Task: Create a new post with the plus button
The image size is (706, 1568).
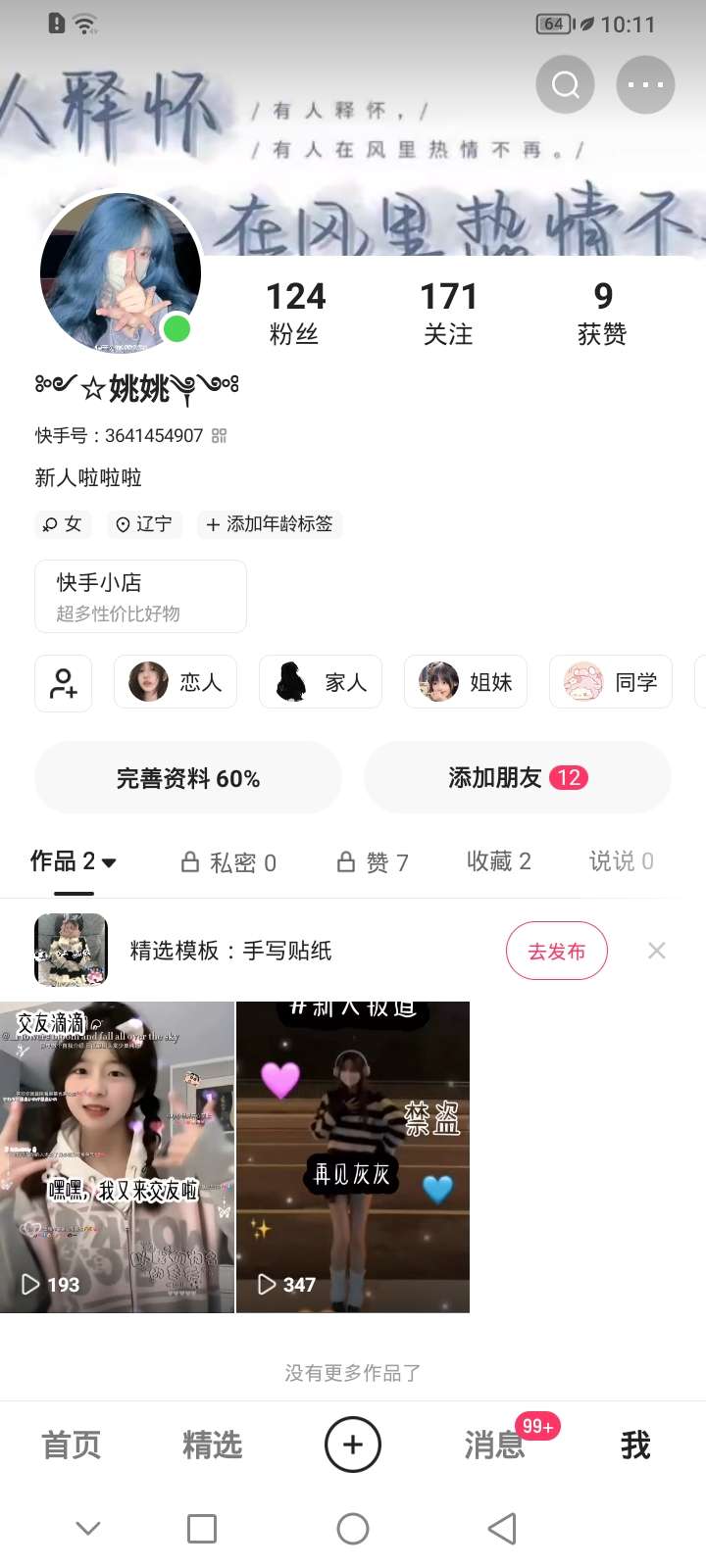Action: pyautogui.click(x=353, y=1445)
